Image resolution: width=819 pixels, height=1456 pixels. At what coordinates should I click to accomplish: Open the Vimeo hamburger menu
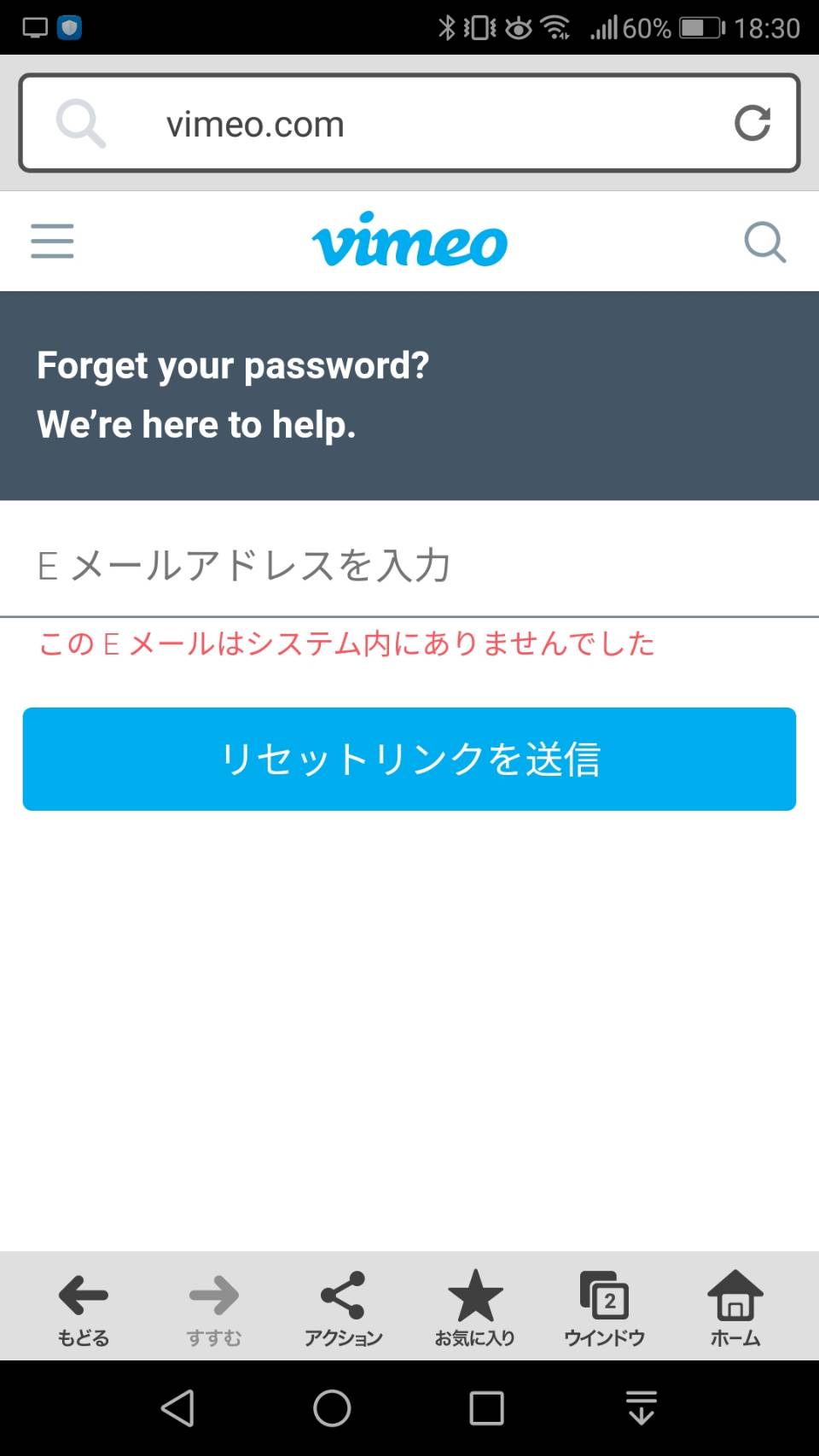click(52, 241)
